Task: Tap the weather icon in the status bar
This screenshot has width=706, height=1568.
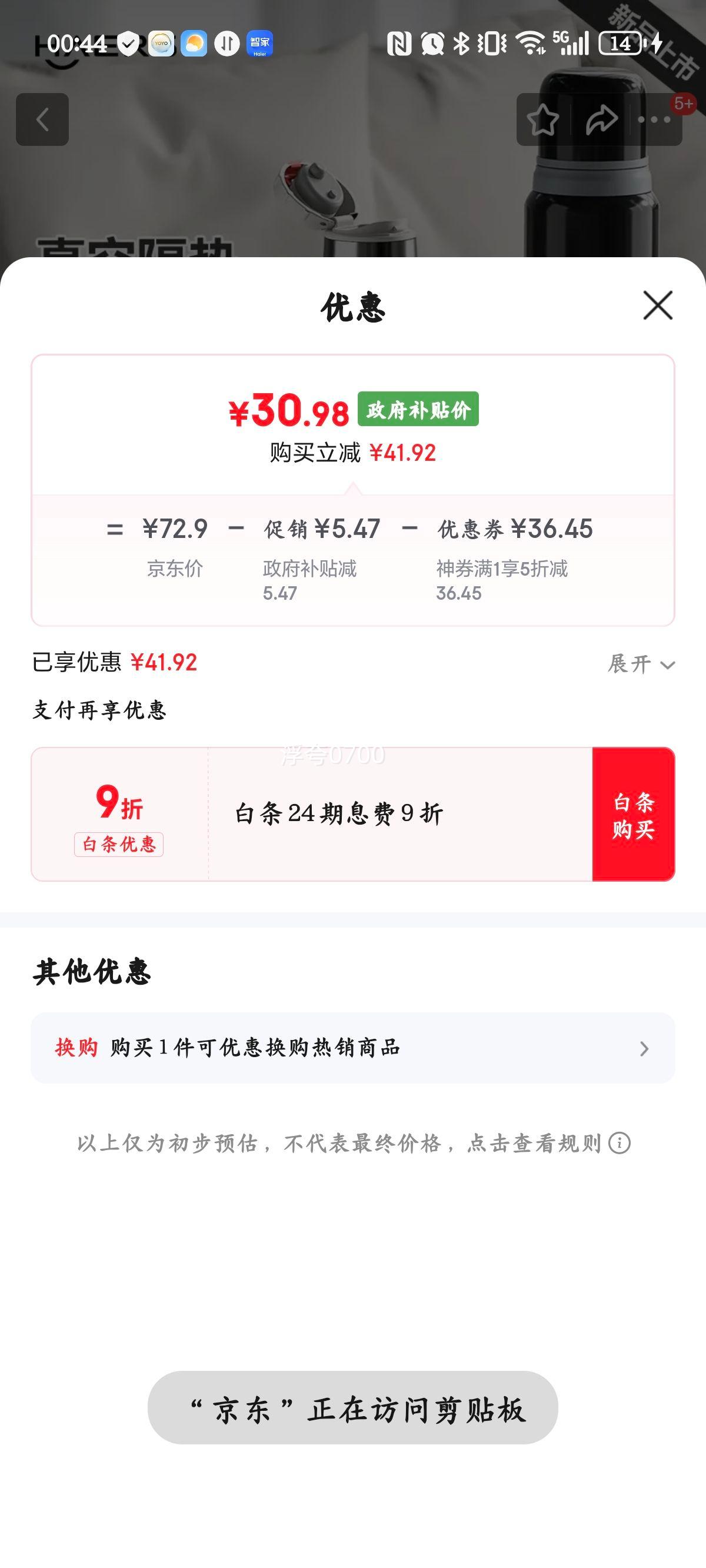Action: 194,42
